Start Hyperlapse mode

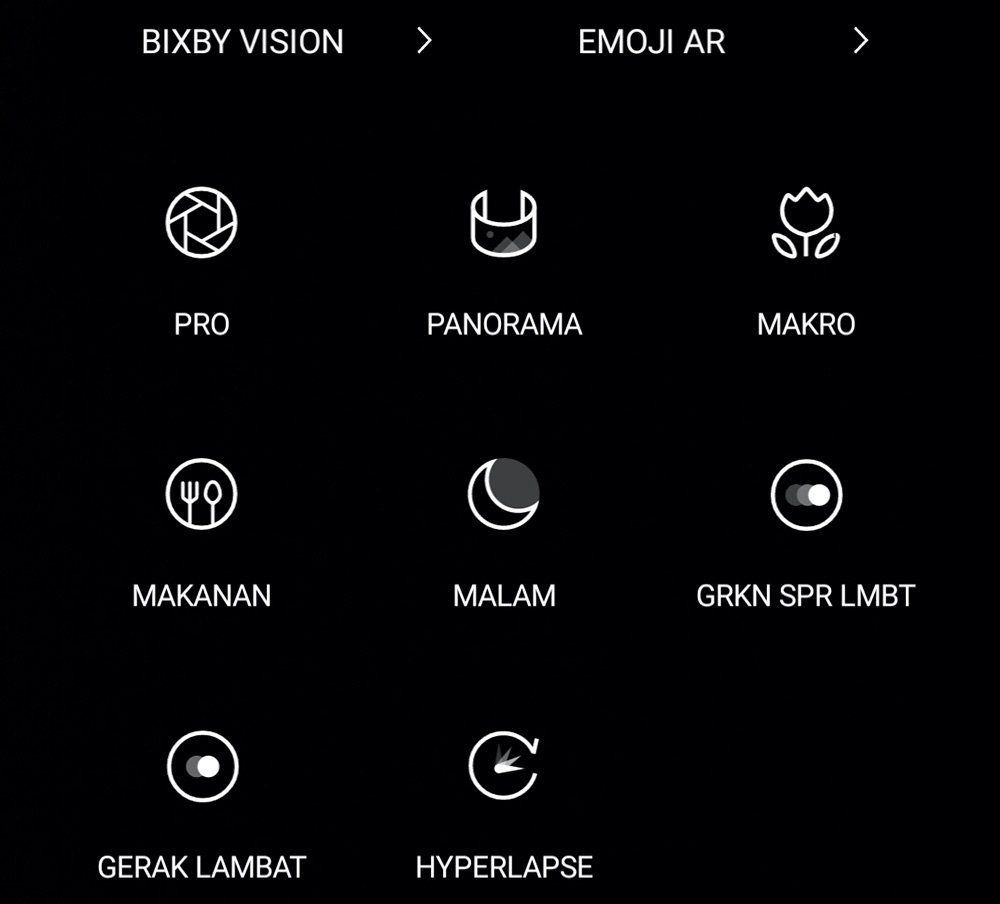click(x=504, y=767)
